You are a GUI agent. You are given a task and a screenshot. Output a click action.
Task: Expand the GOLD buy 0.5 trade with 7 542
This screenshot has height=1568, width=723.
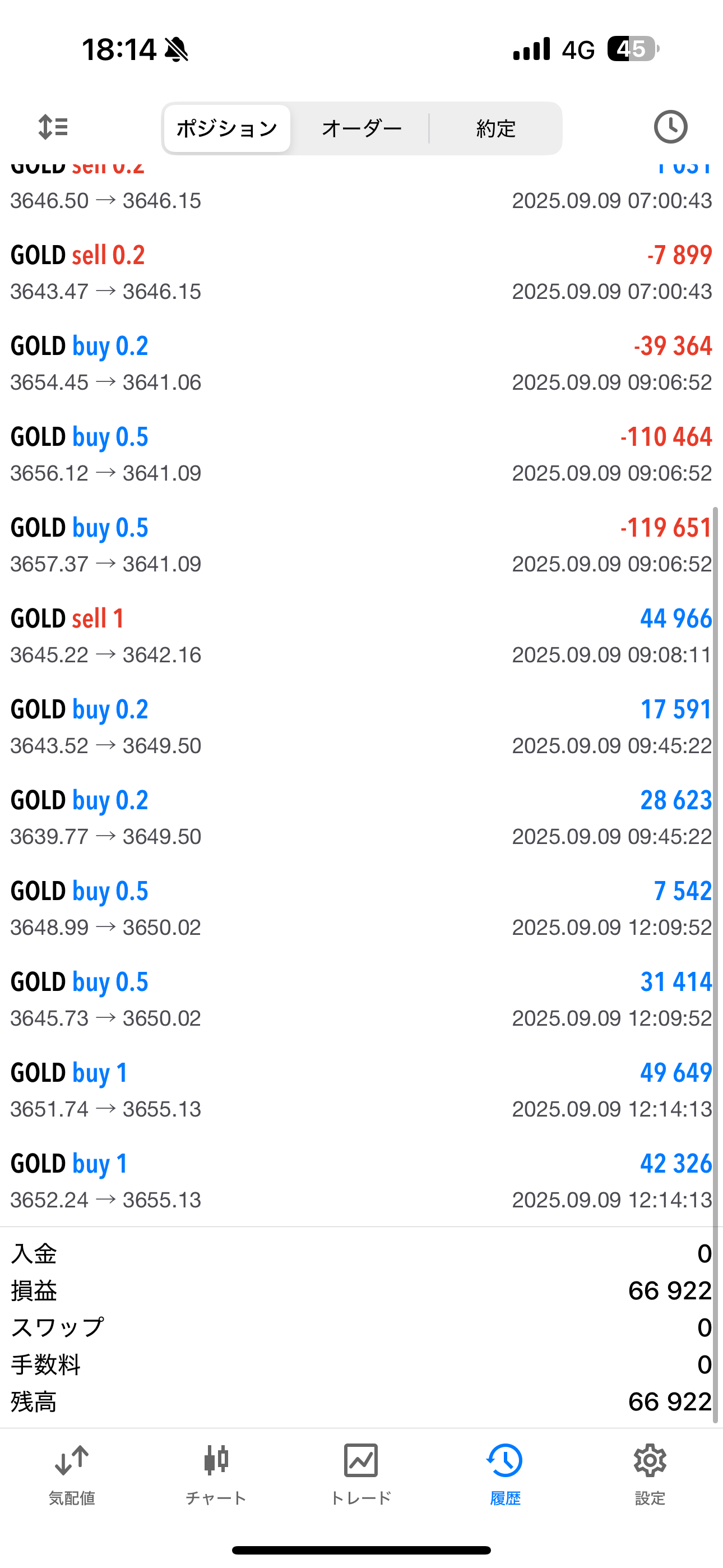tap(361, 909)
